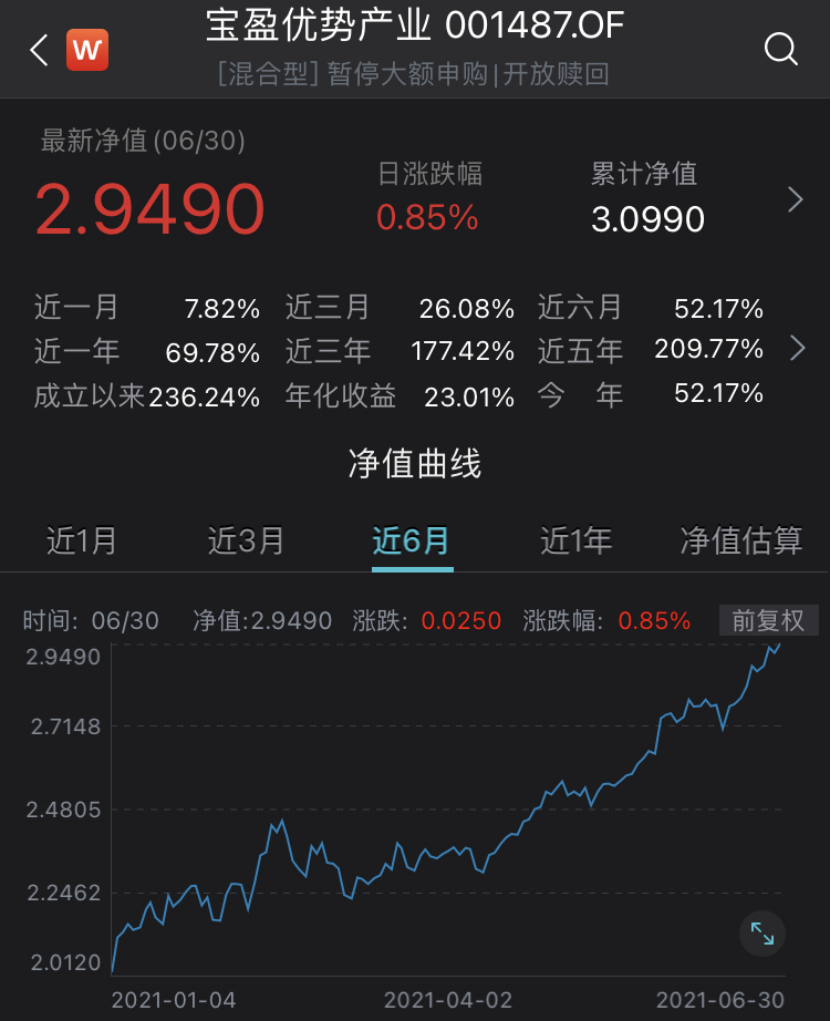Select the 近6月 chart tab

click(412, 541)
